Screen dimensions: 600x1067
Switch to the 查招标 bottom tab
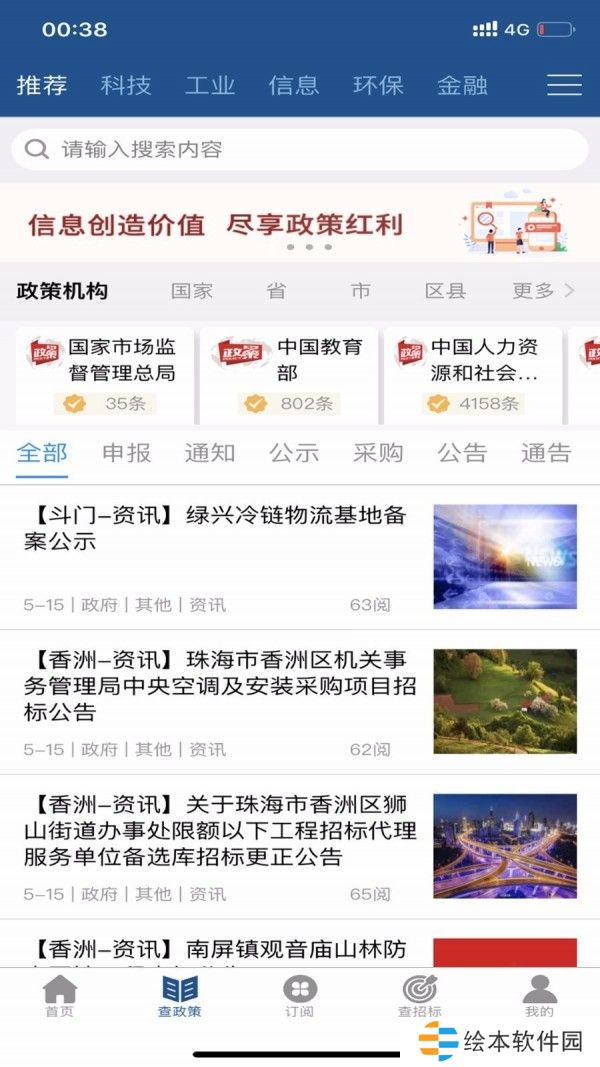tap(420, 997)
